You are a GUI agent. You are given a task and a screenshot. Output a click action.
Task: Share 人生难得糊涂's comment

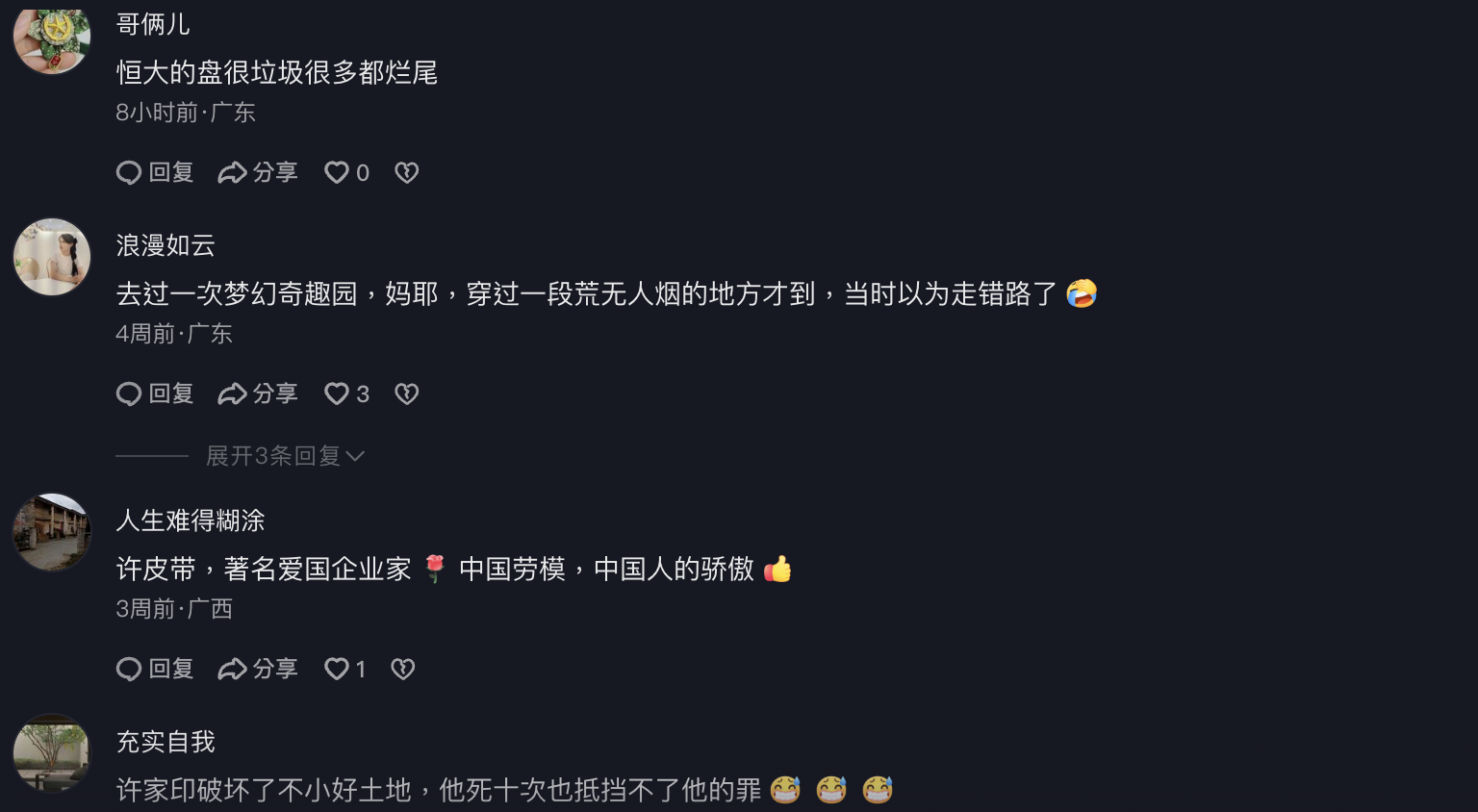point(257,669)
